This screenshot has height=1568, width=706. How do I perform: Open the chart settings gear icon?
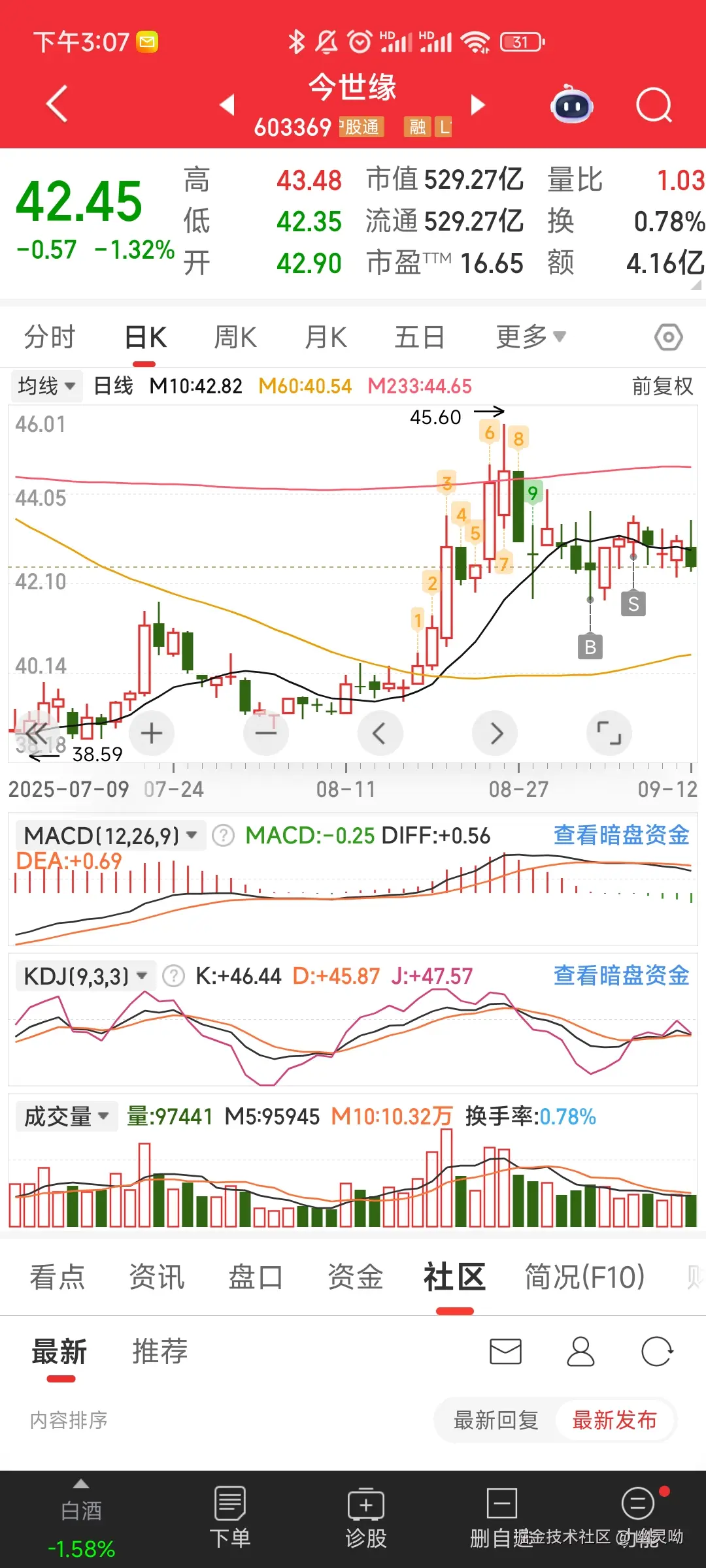click(667, 336)
